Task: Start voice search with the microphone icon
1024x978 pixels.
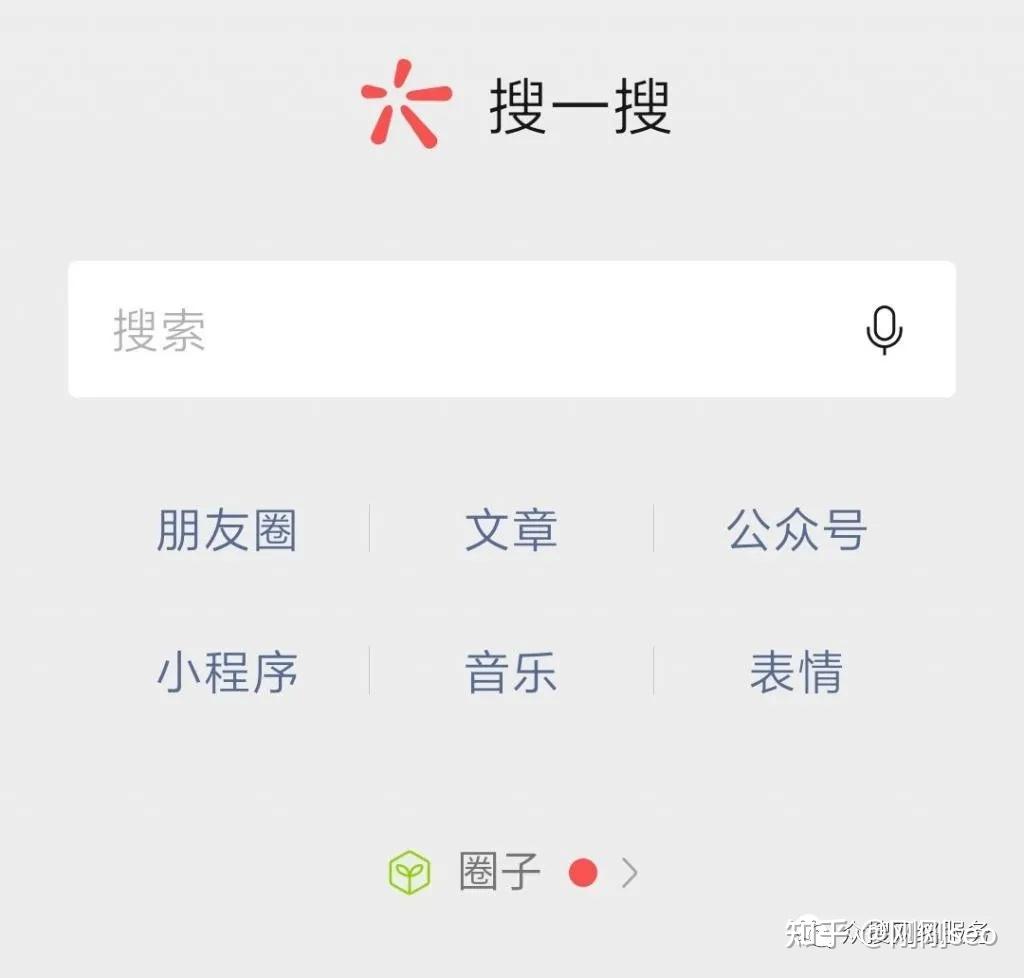Action: coord(884,330)
